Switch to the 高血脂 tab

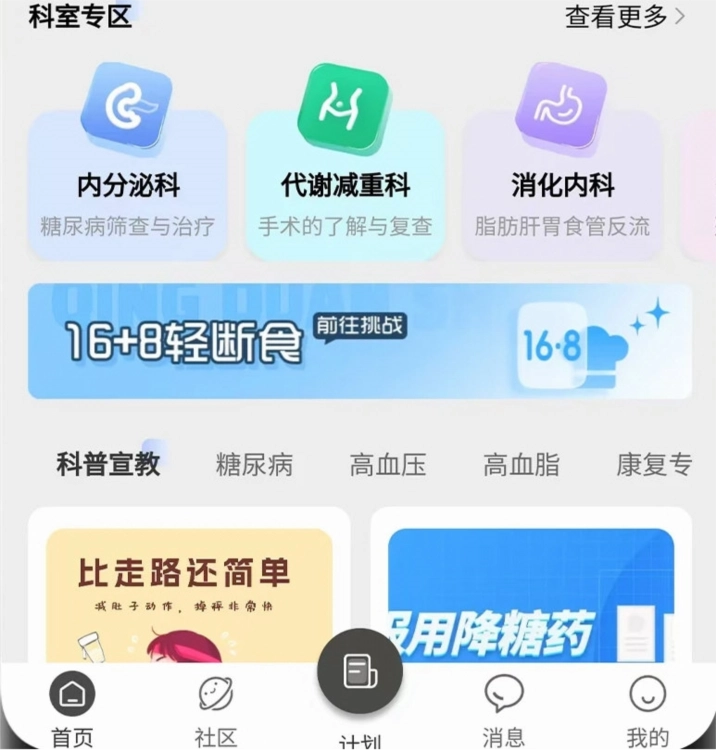[x=521, y=465]
